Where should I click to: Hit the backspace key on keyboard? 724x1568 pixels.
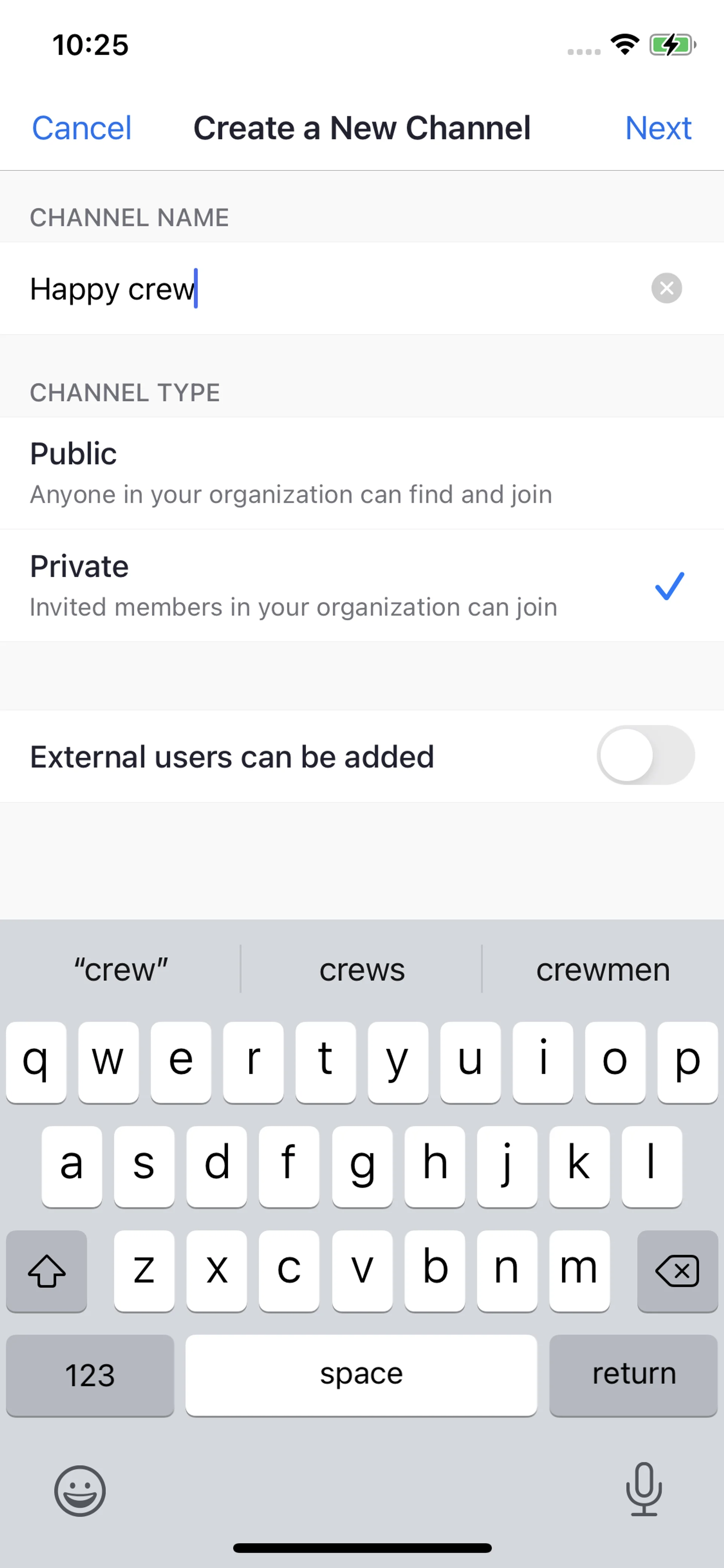676,1271
